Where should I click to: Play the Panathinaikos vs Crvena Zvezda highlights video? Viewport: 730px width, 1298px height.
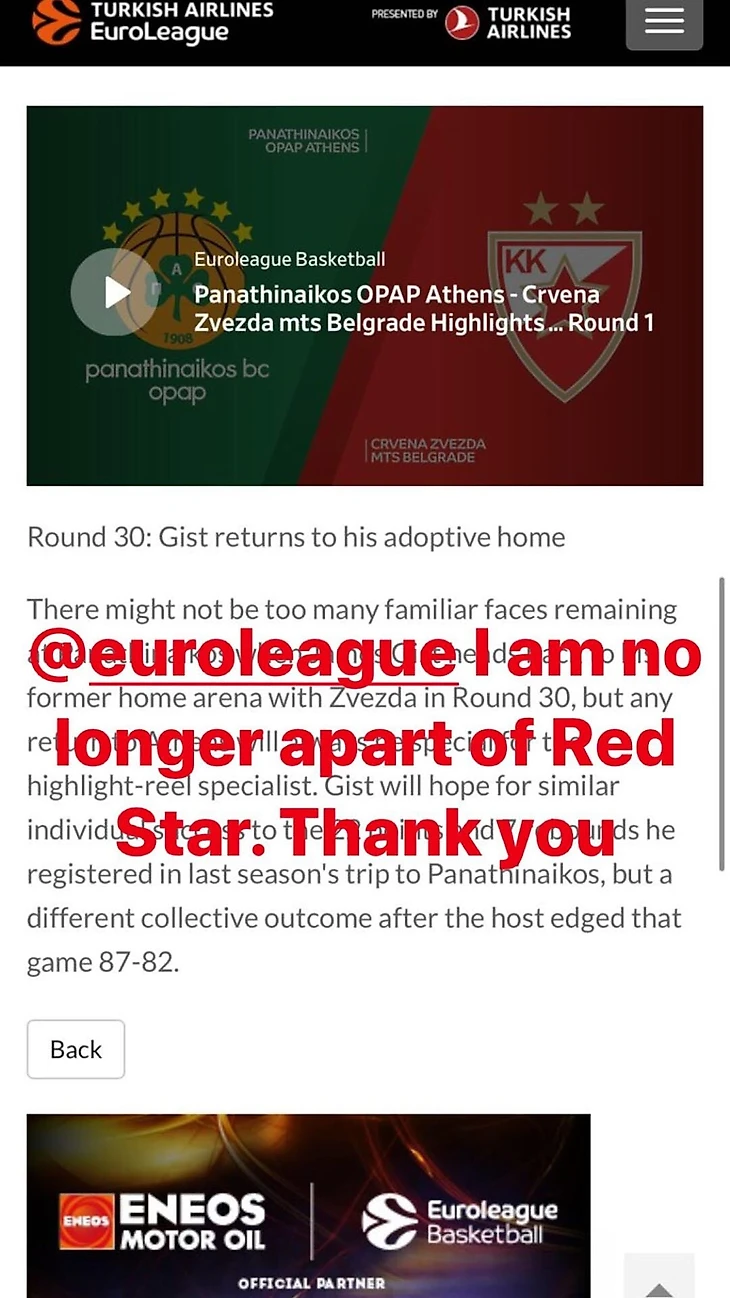point(116,292)
